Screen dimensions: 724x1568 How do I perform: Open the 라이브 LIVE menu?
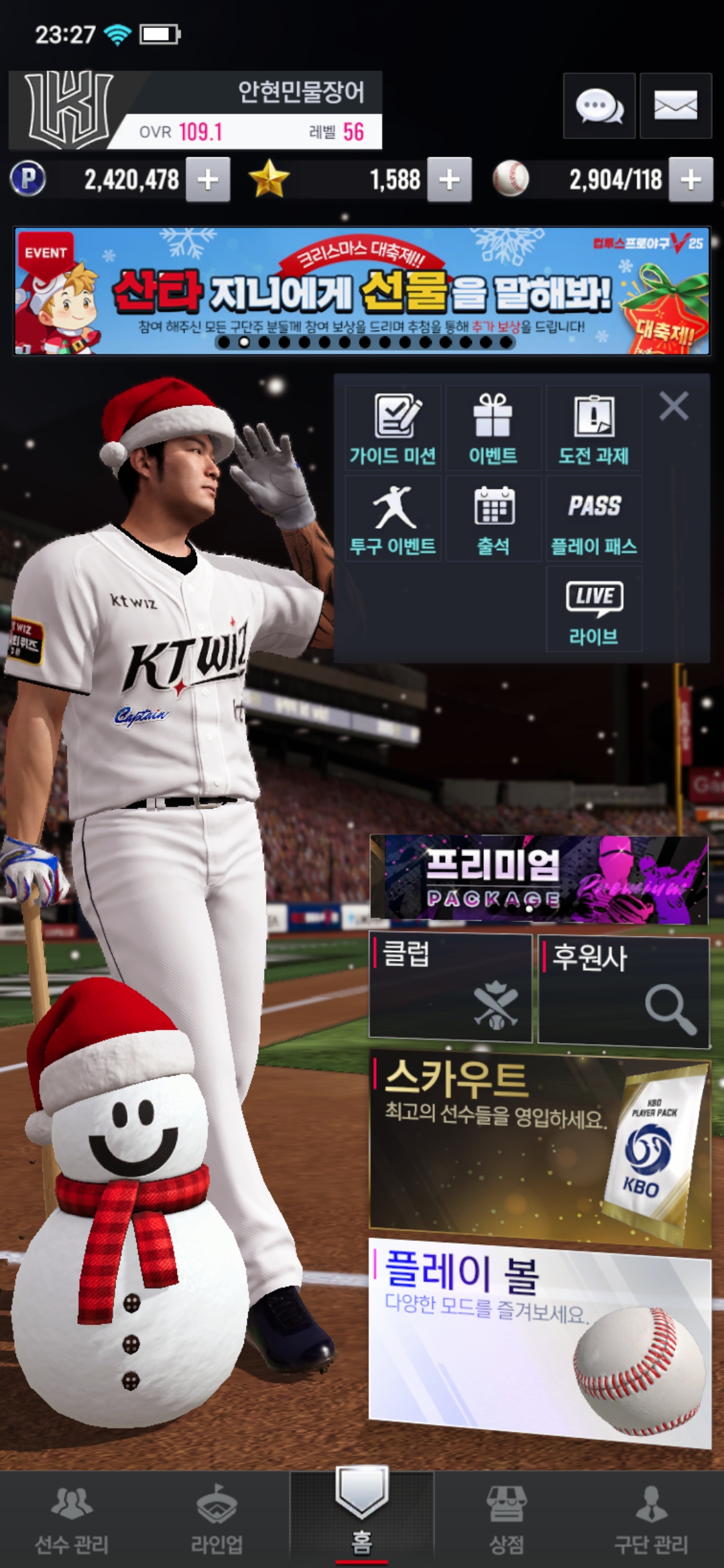[x=594, y=609]
